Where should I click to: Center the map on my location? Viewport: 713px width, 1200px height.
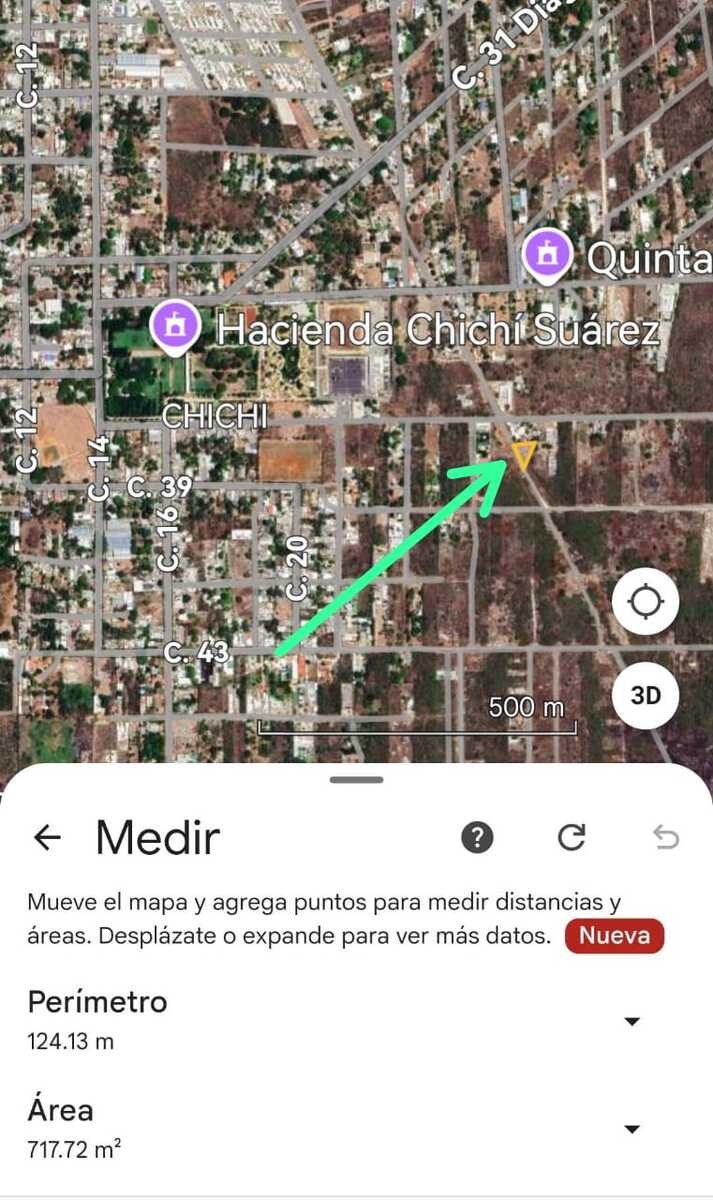pyautogui.click(x=646, y=603)
